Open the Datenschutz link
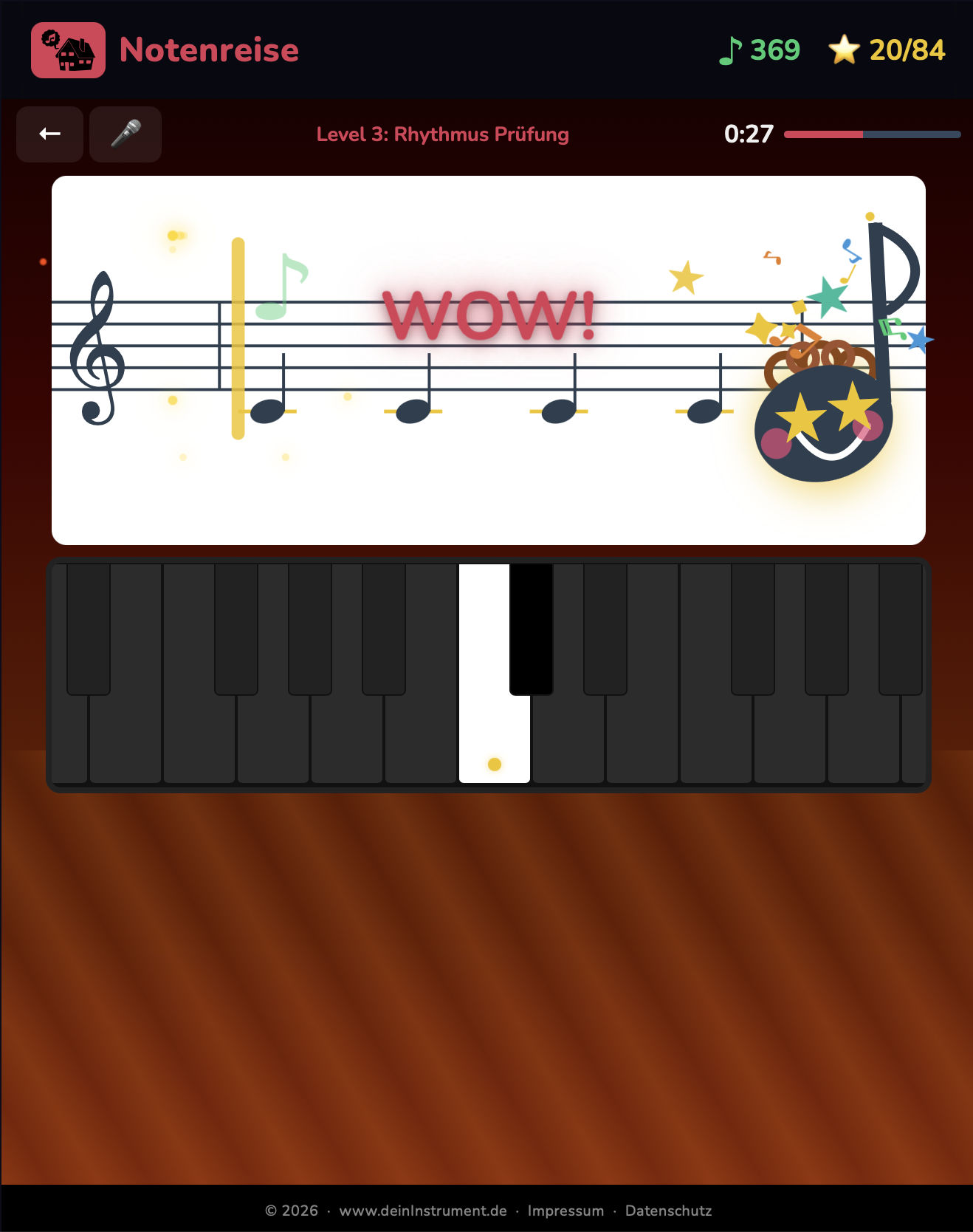 point(668,1211)
